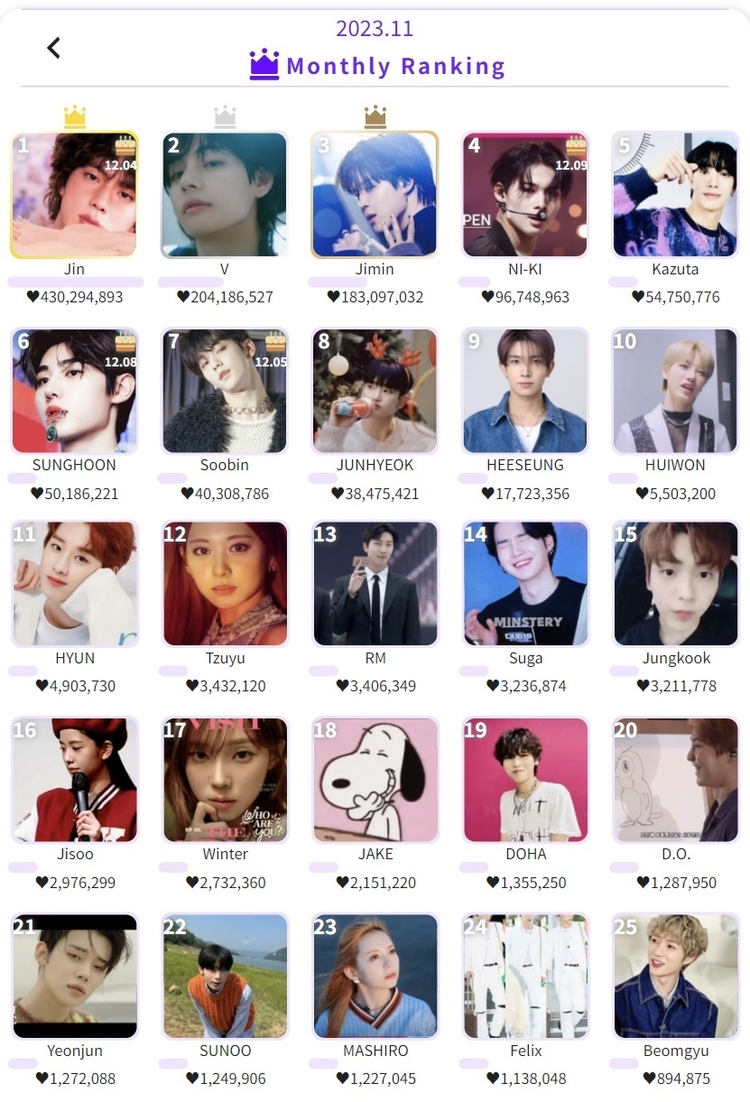Open Felix's ranking card
The image size is (750, 1102).
(x=525, y=976)
